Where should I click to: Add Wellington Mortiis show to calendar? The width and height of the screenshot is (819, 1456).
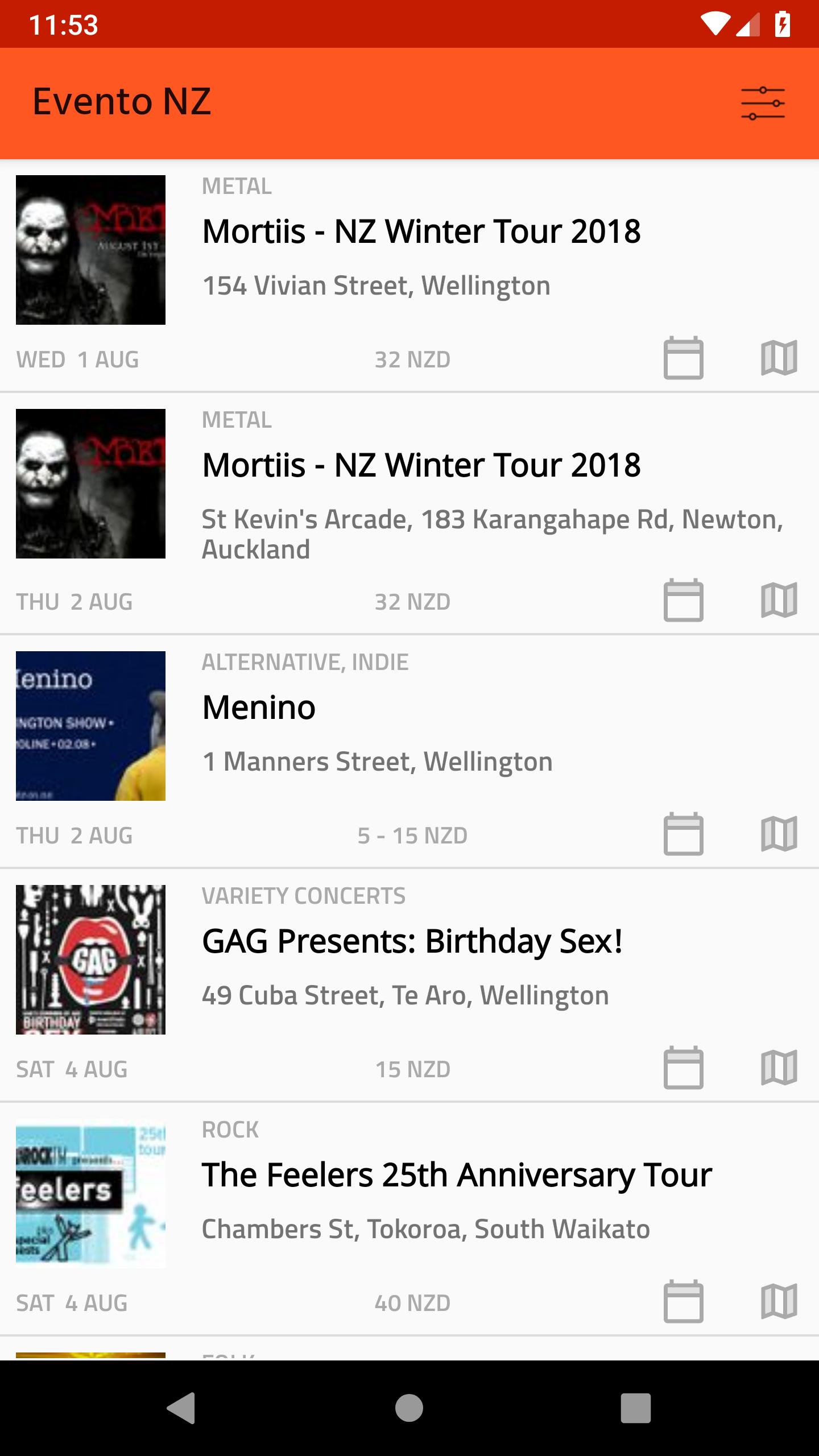[683, 358]
